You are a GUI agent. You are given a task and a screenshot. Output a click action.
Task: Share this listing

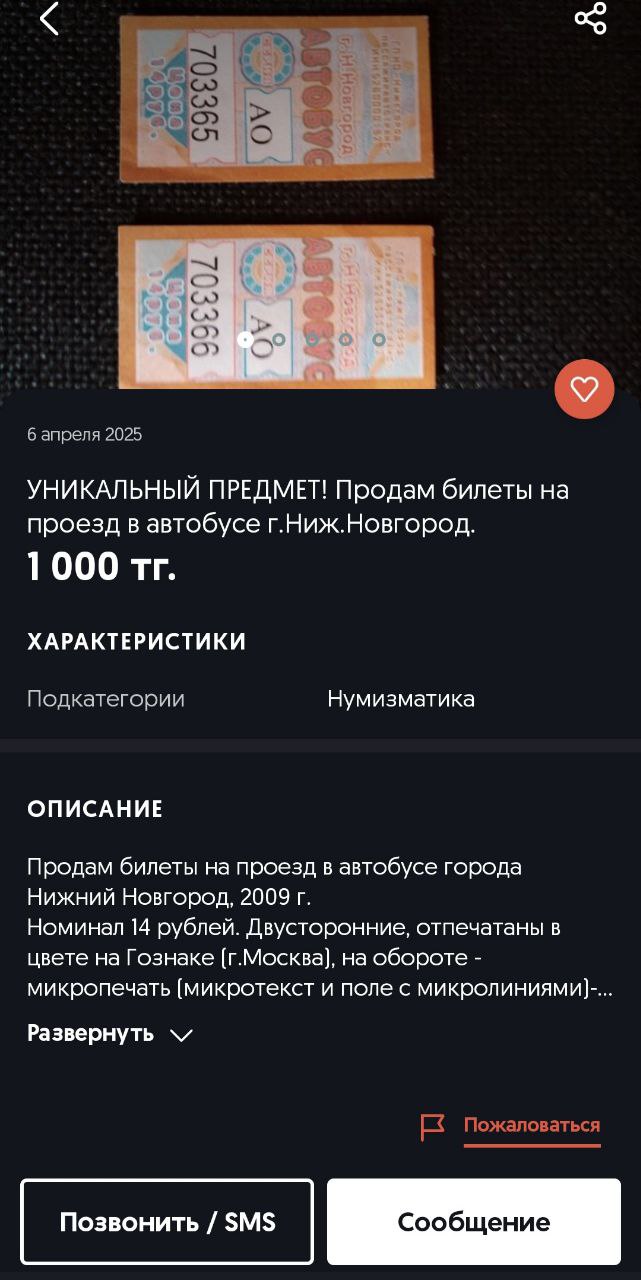pyautogui.click(x=590, y=18)
